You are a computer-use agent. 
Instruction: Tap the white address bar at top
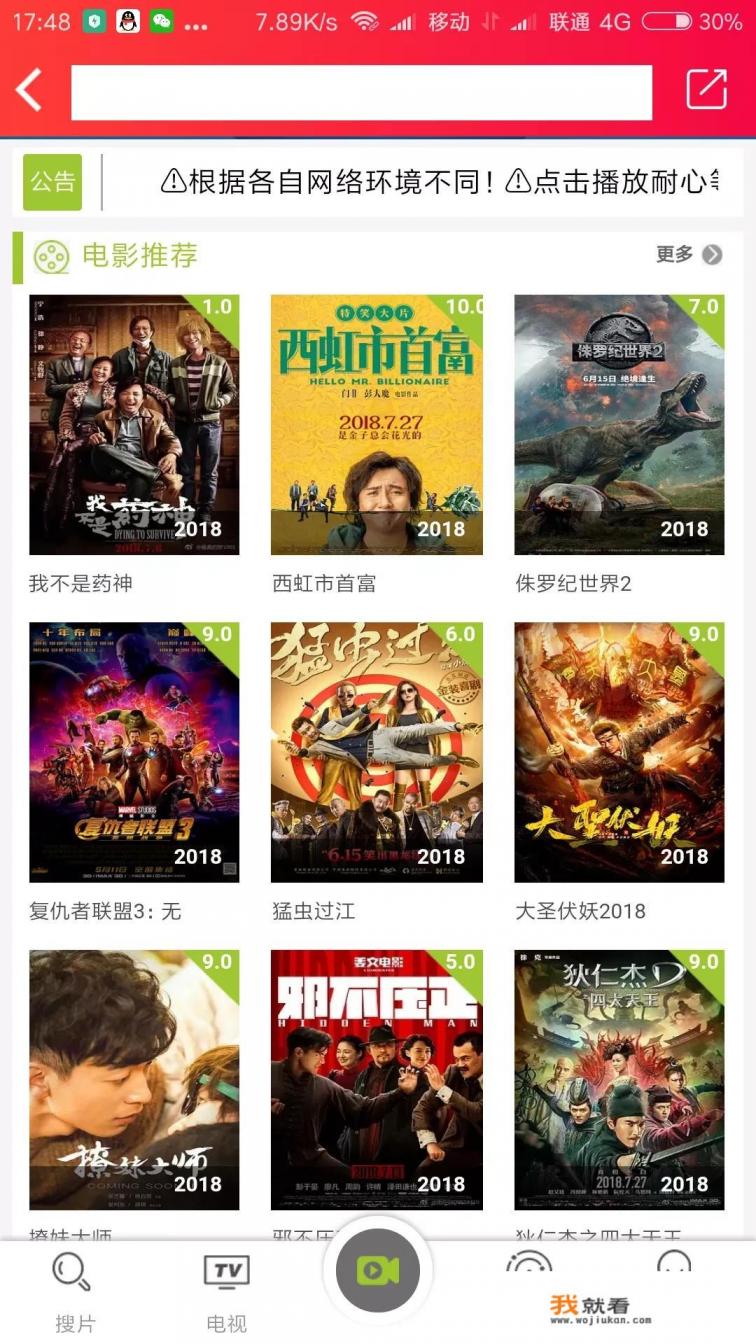click(361, 93)
